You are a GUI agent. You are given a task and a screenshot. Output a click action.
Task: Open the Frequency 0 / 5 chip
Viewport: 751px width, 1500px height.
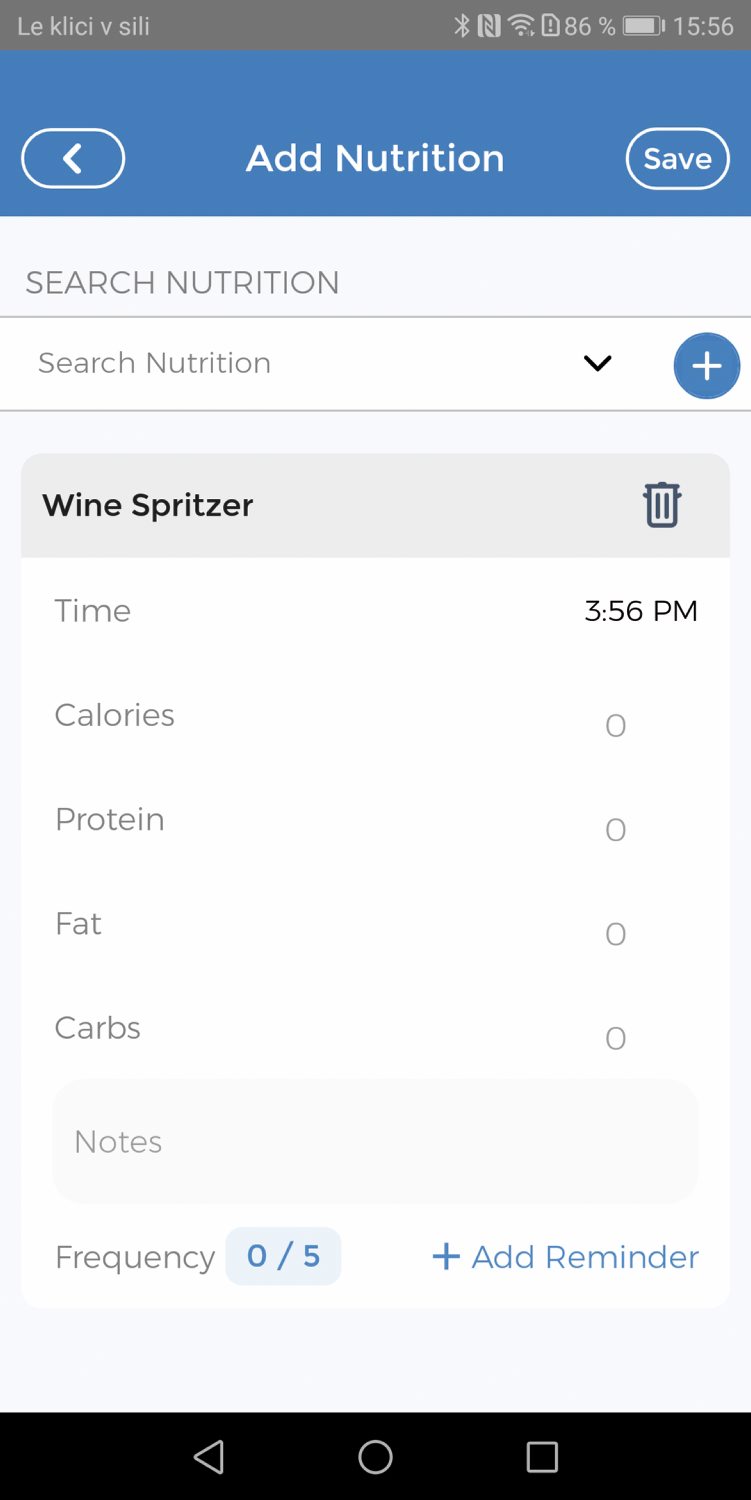pyautogui.click(x=283, y=1256)
